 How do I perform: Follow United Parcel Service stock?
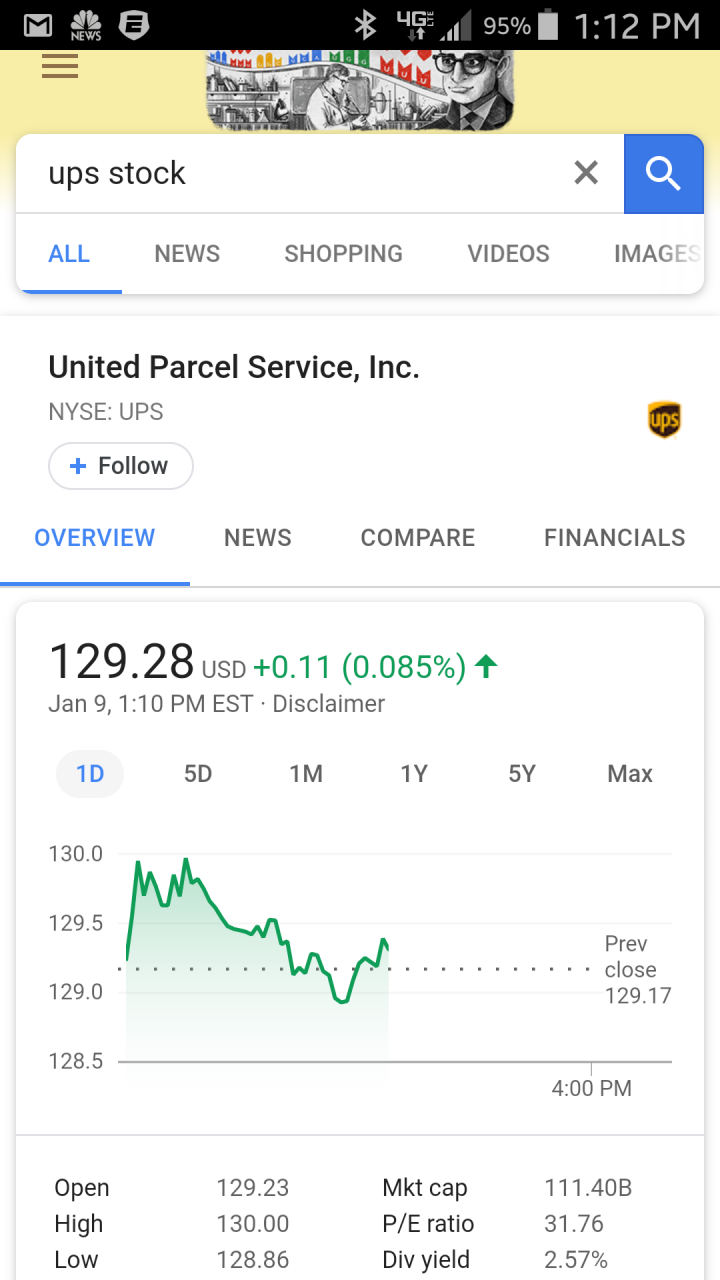pos(121,466)
